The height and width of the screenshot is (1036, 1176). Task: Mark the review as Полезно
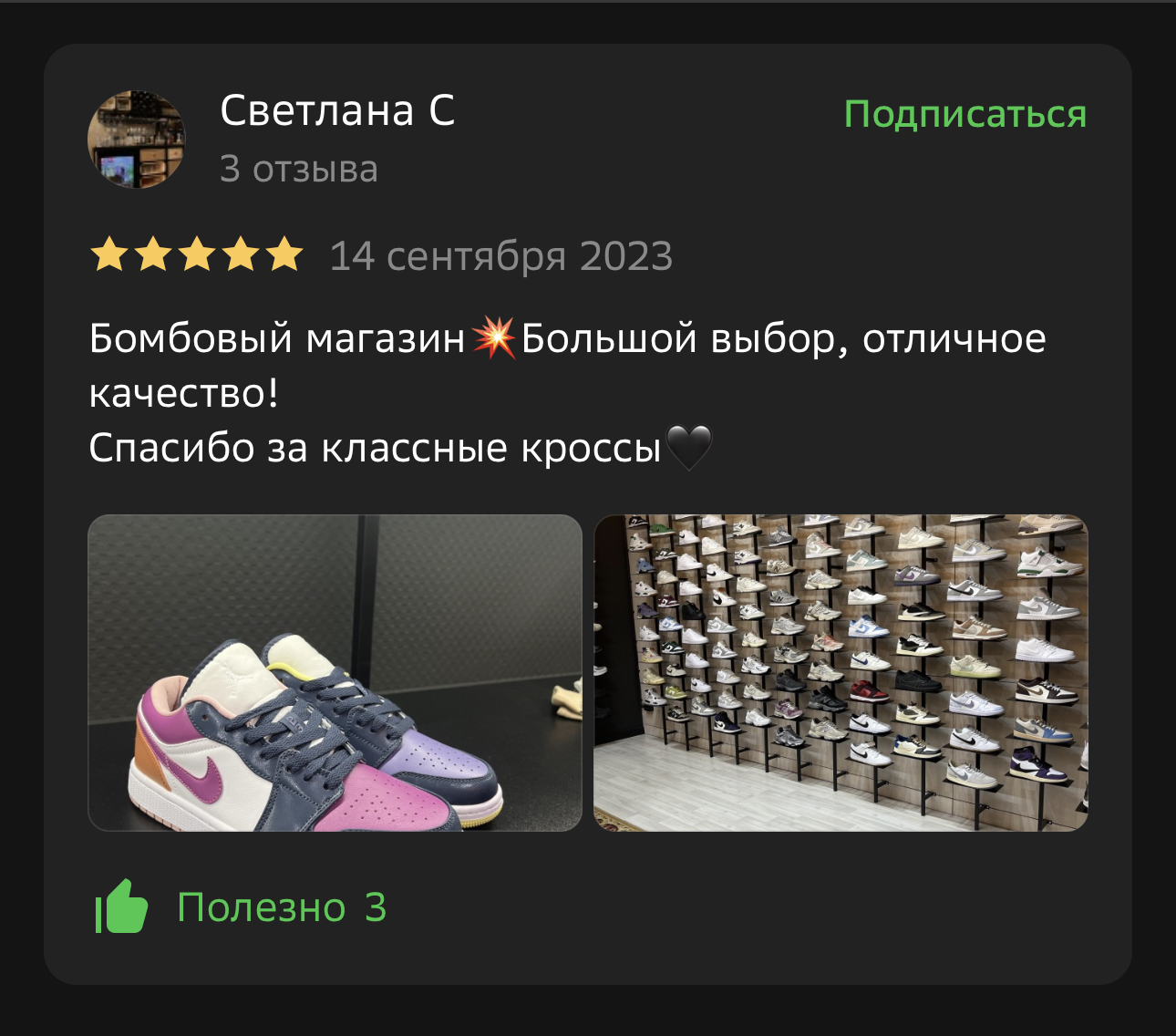241,906
